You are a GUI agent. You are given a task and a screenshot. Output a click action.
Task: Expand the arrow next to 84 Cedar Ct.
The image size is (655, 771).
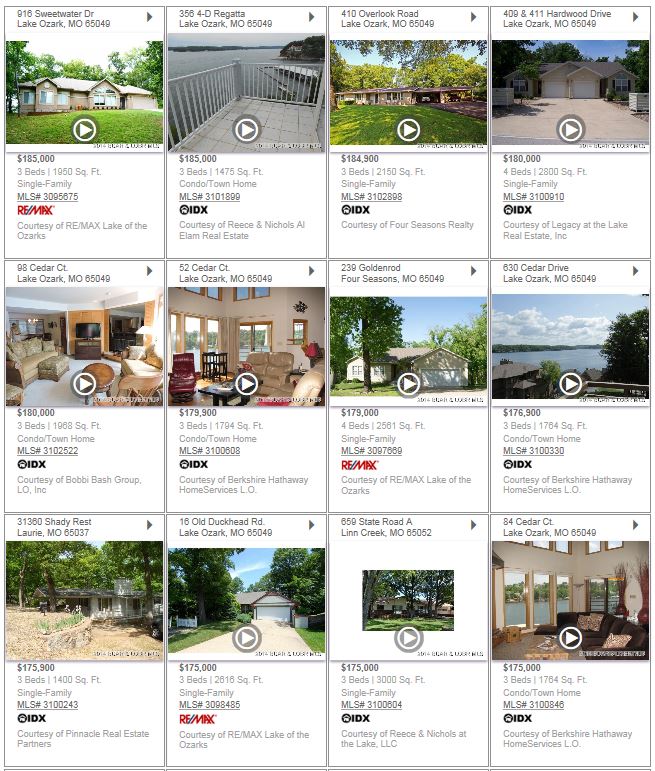(635, 524)
